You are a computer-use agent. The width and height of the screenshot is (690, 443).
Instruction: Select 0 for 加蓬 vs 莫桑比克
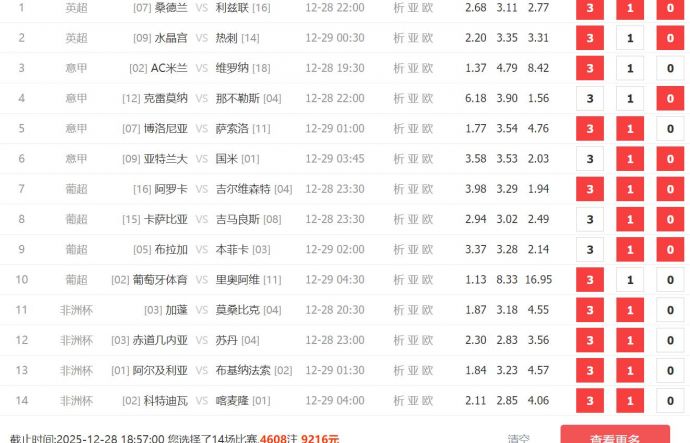[x=670, y=310]
